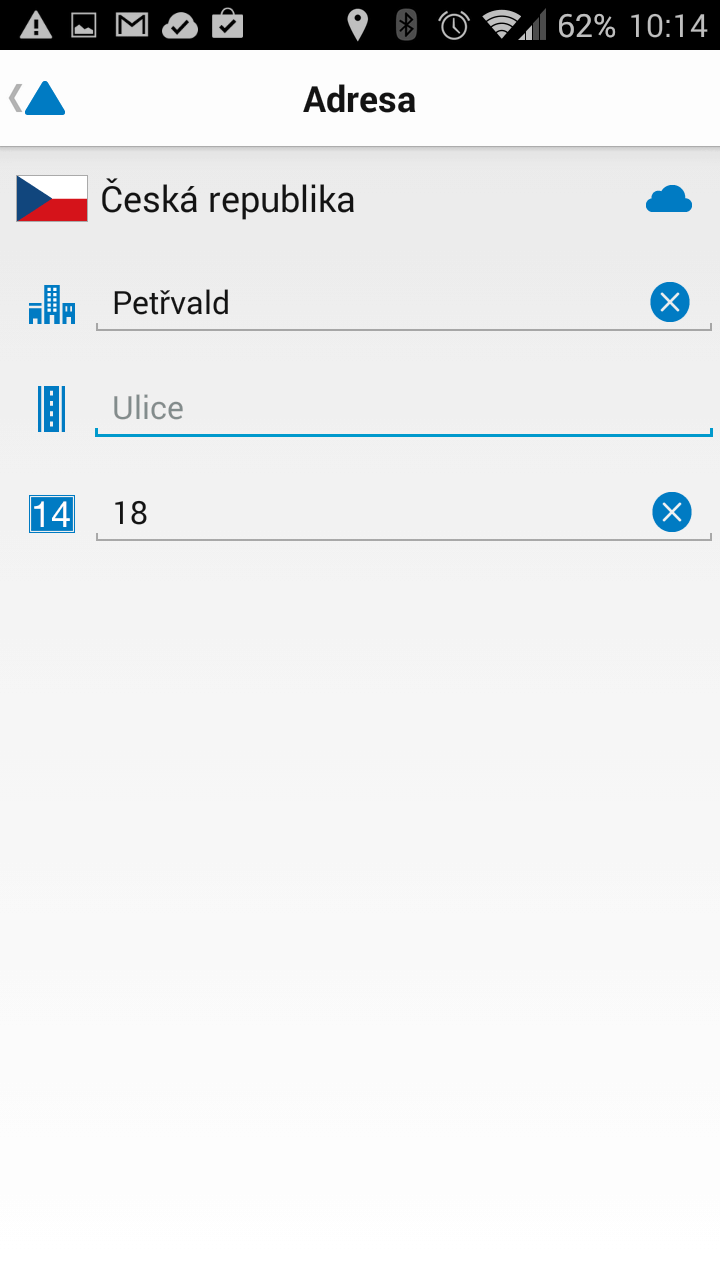Go back using the blue arrow icon
720x1280 pixels.
pos(37,98)
